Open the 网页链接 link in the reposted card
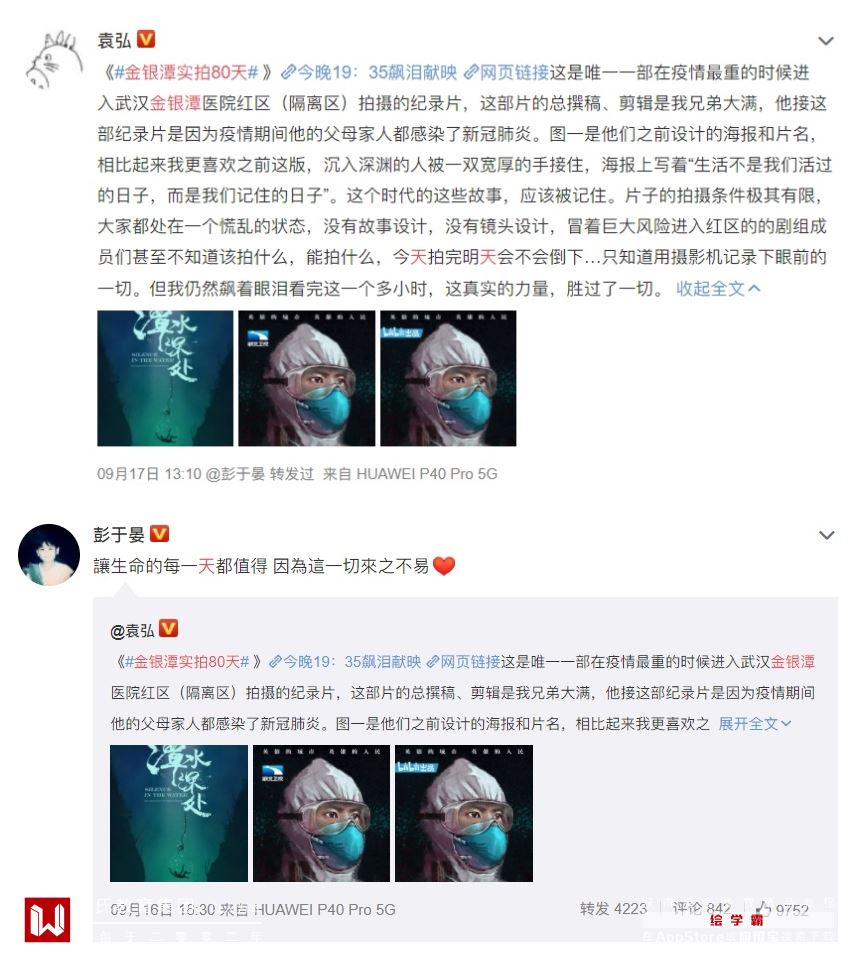 pos(462,661)
